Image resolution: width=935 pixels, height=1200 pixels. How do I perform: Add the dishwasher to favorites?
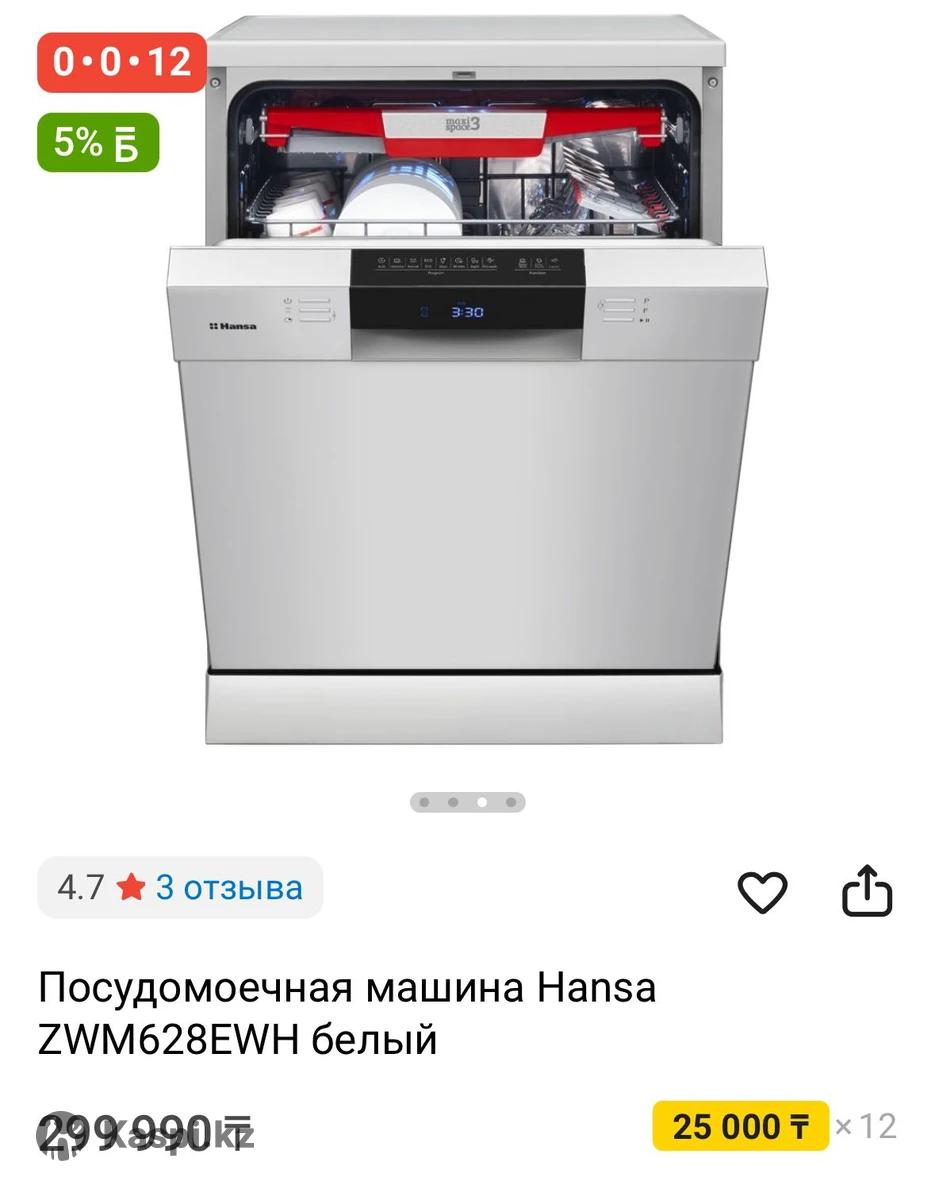click(762, 890)
